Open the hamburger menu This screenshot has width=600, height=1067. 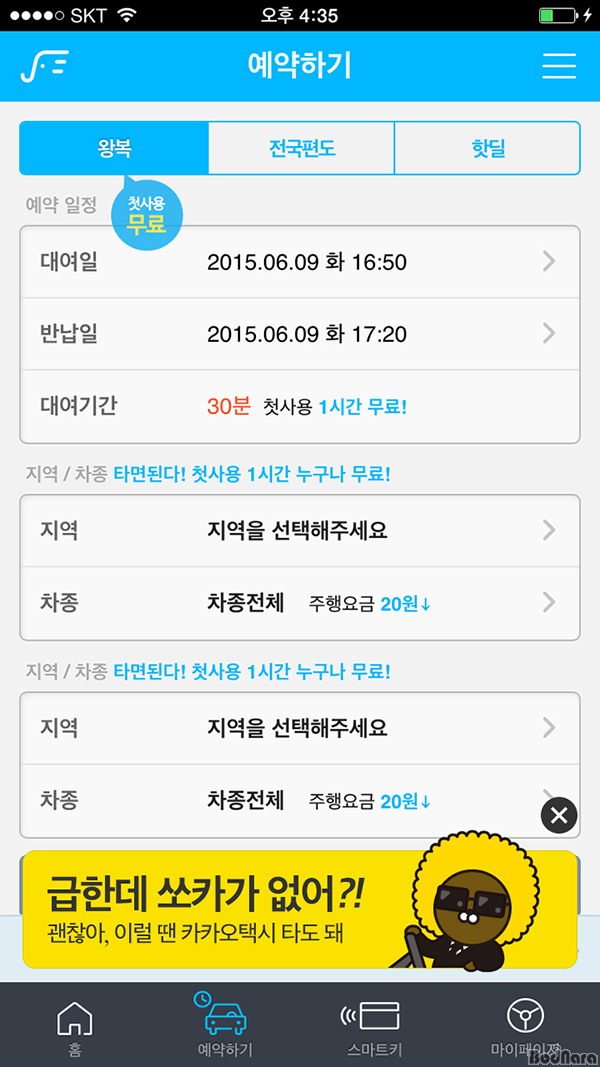pyautogui.click(x=558, y=66)
